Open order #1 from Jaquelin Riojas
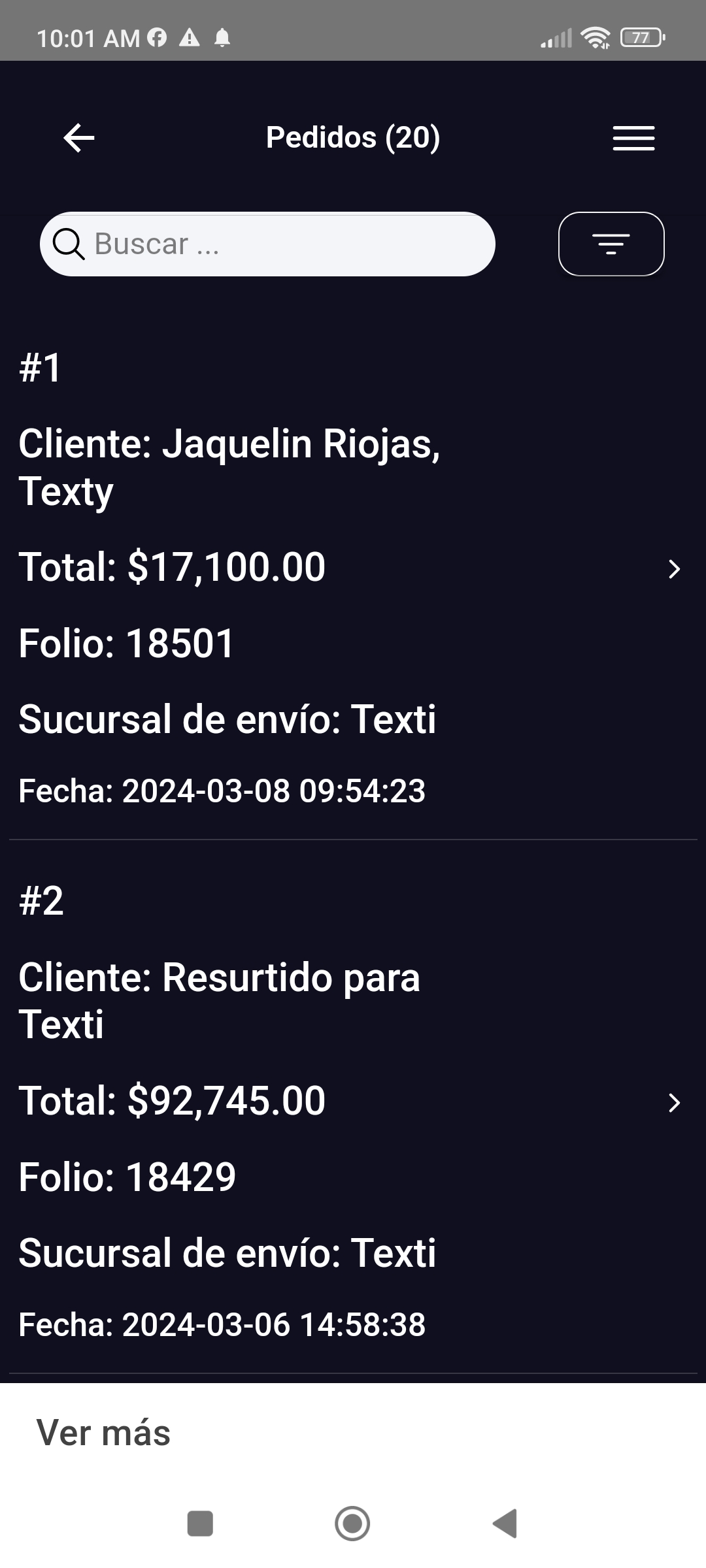Viewport: 706px width, 1568px height. point(353,579)
